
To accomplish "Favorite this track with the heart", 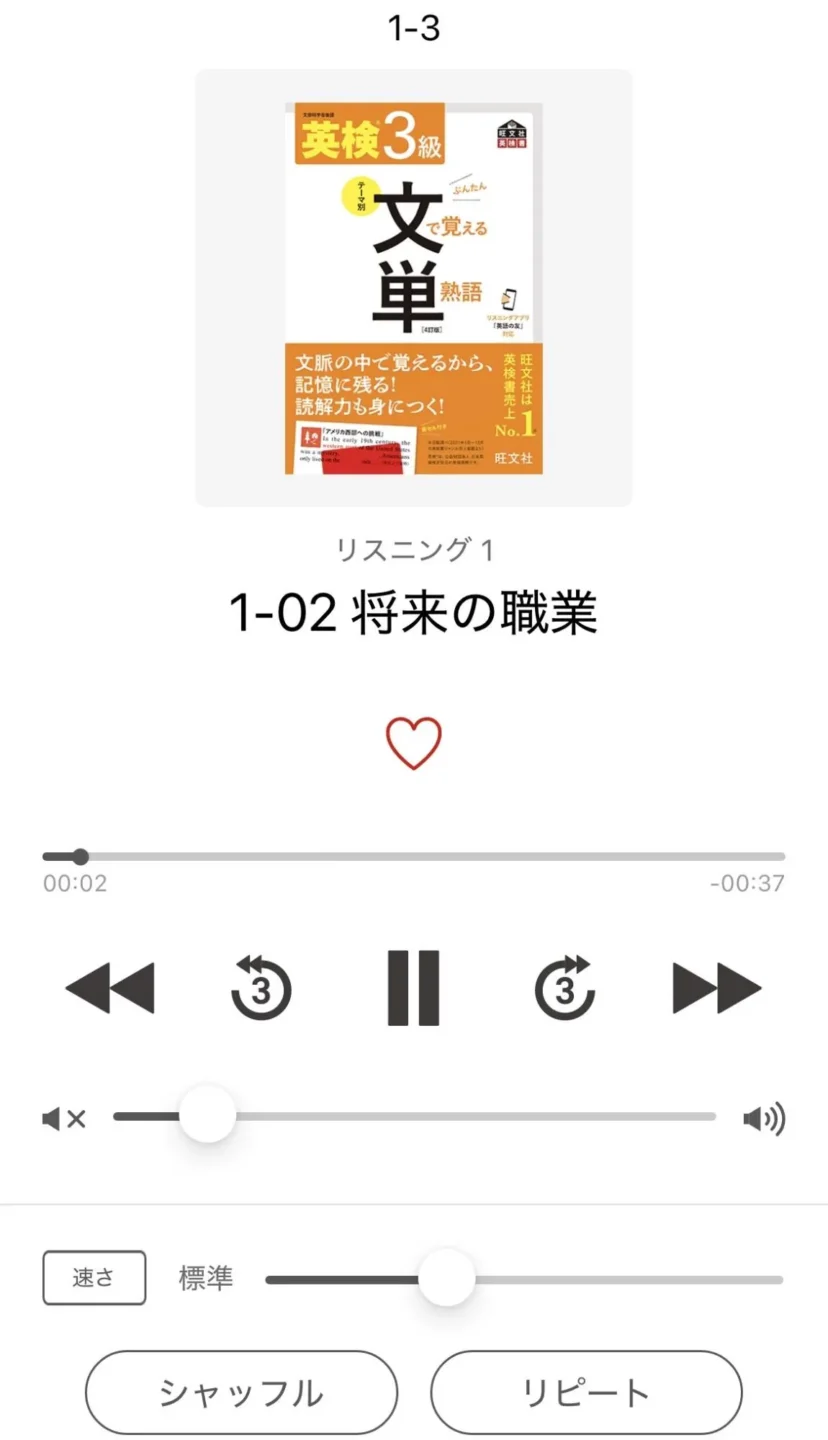I will tap(414, 744).
